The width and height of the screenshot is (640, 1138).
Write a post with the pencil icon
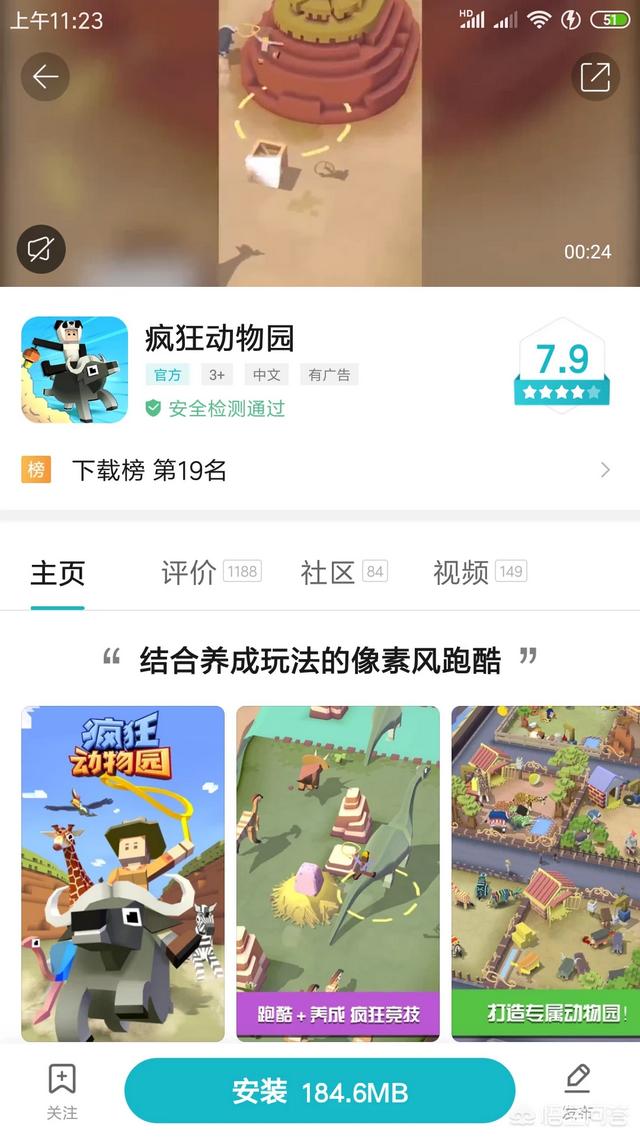coord(578,1092)
